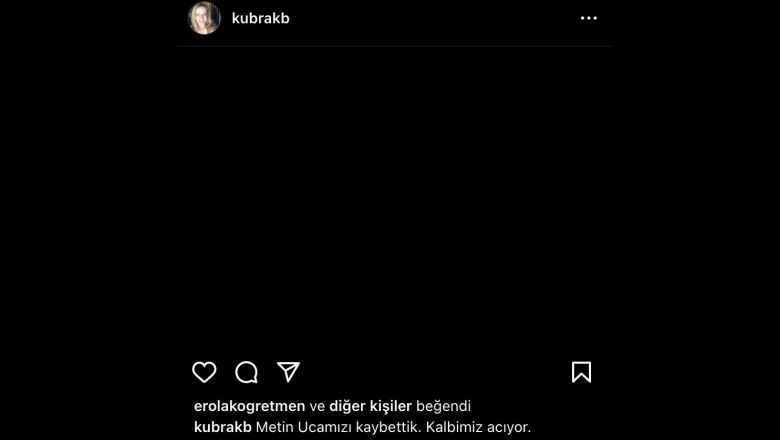This screenshot has height=440, width=780.
Task: View list of diğer kişiler who liked
Action: pyautogui.click(x=370, y=406)
